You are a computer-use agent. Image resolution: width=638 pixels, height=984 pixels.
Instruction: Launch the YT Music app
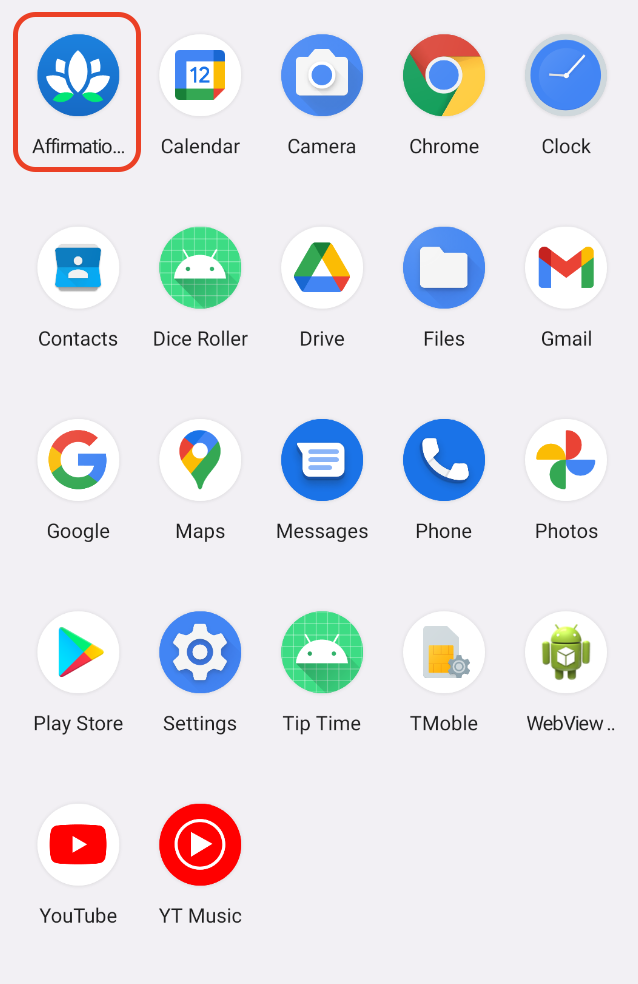point(200,845)
